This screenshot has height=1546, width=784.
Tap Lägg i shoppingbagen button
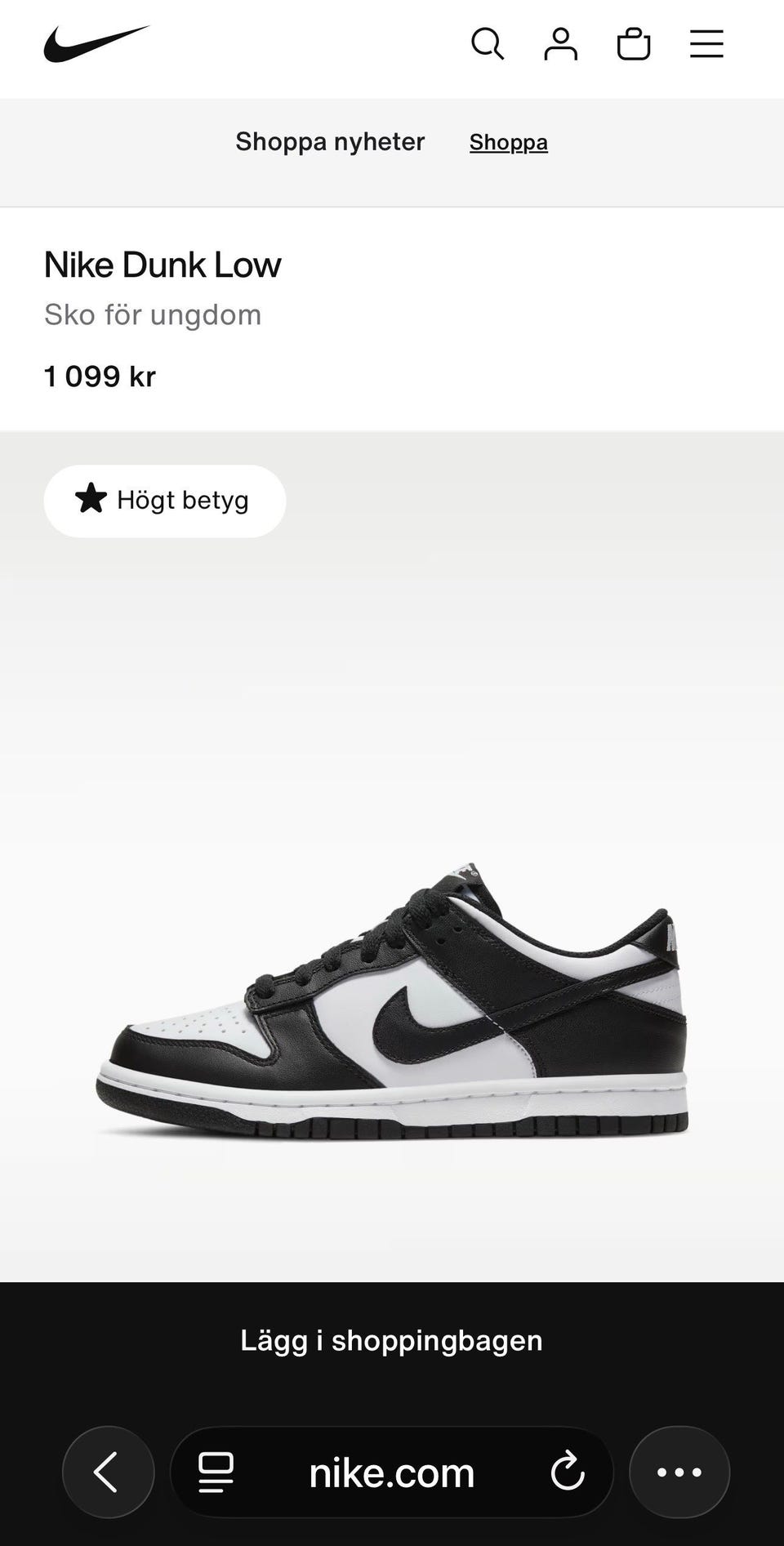[392, 1340]
